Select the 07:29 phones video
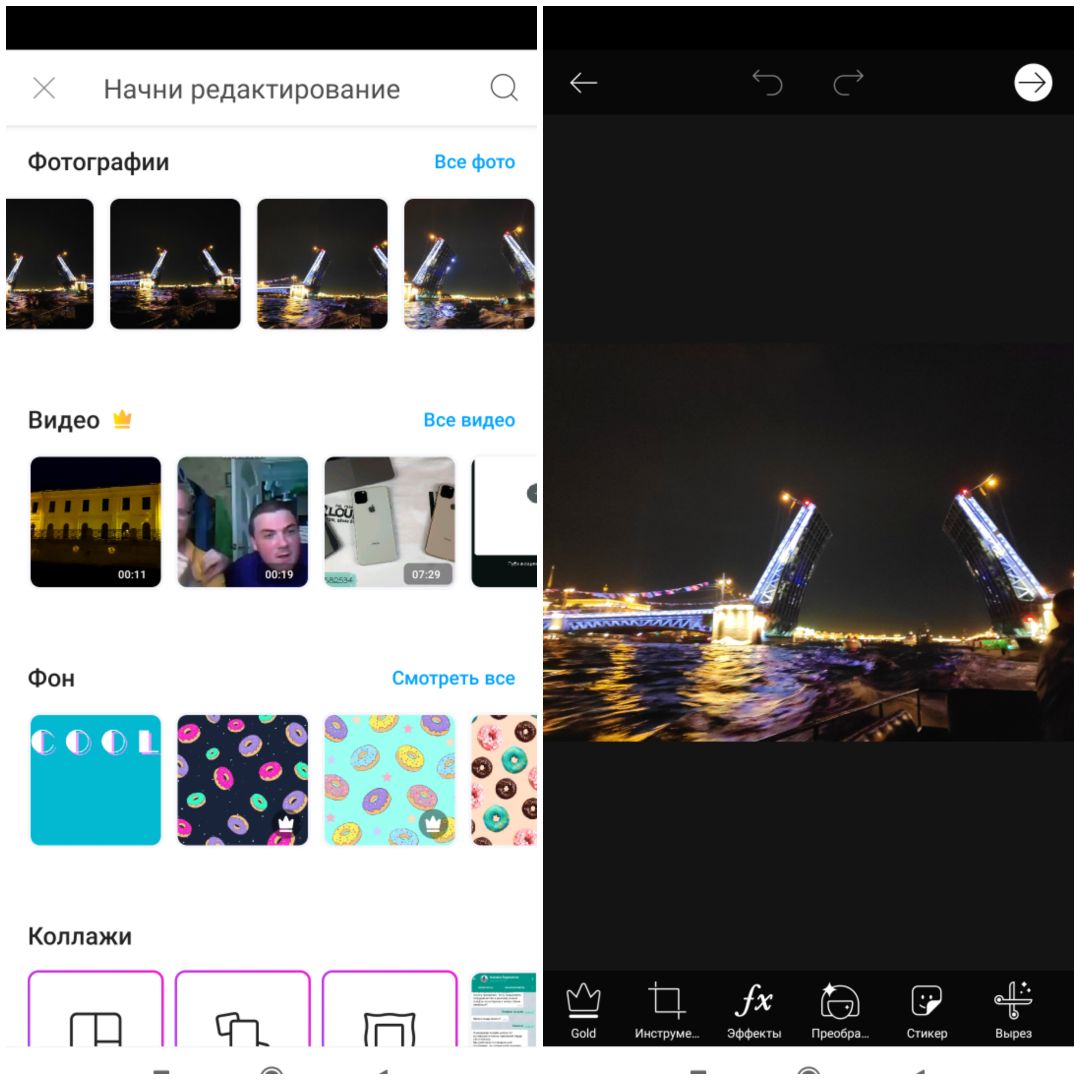 [x=389, y=521]
